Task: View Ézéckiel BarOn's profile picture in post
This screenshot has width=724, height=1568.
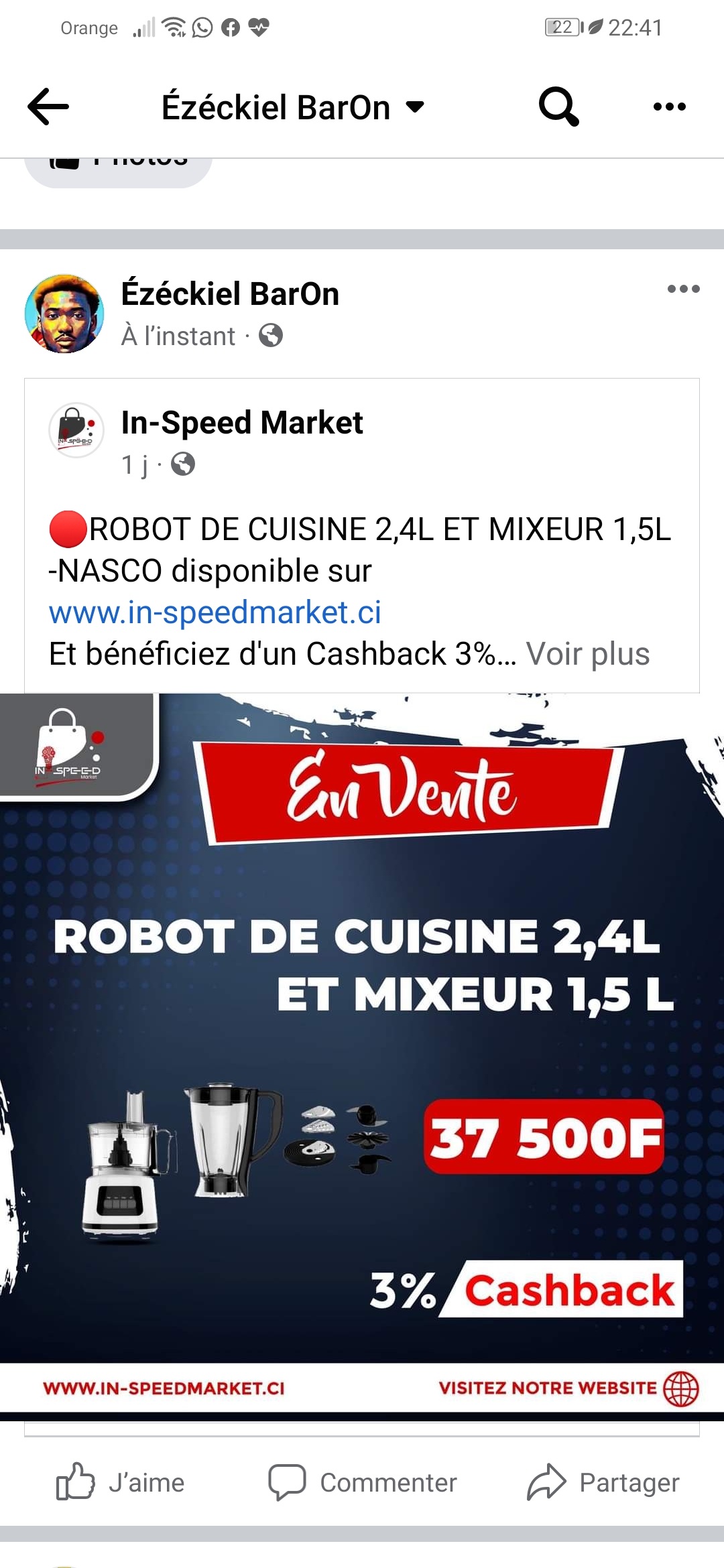Action: pyautogui.click(x=64, y=314)
